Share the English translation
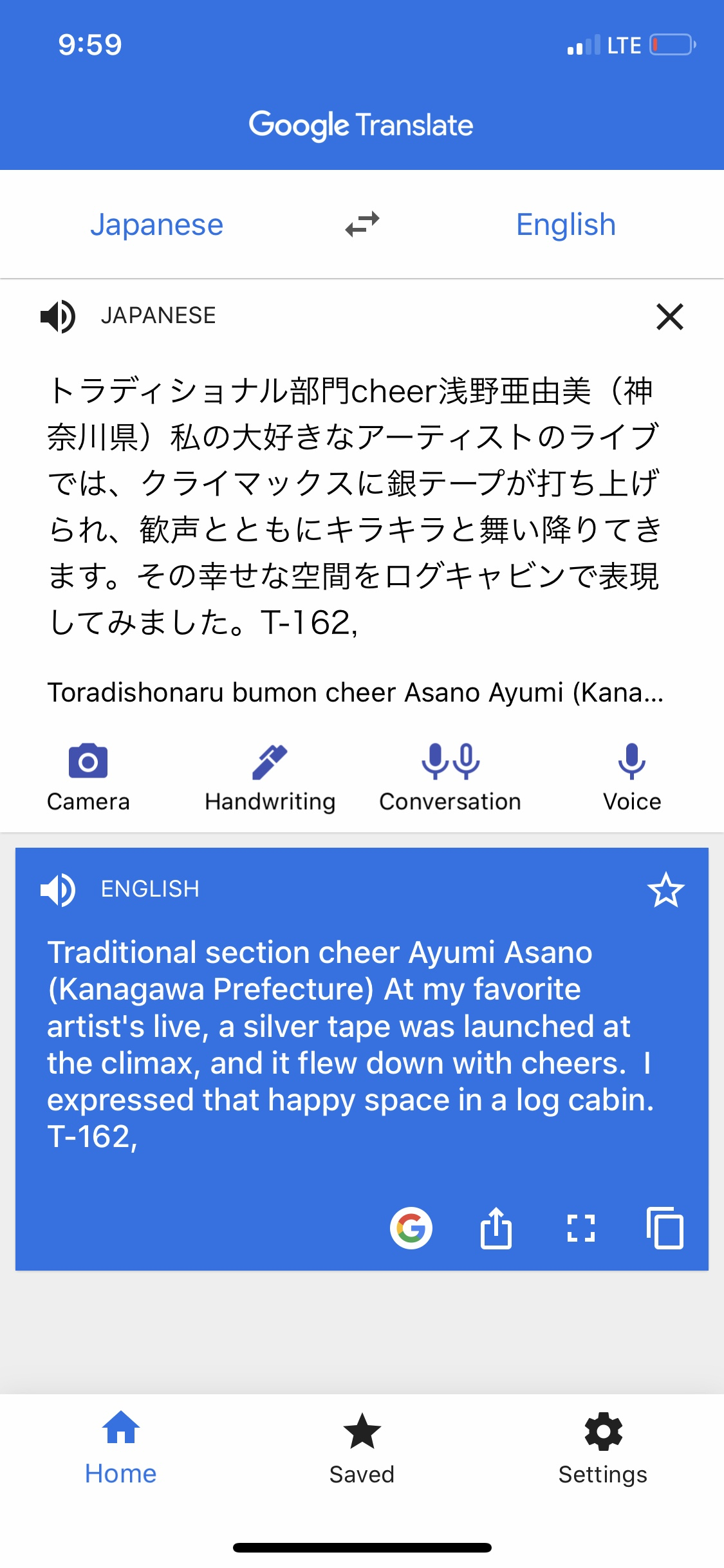 click(x=496, y=1228)
